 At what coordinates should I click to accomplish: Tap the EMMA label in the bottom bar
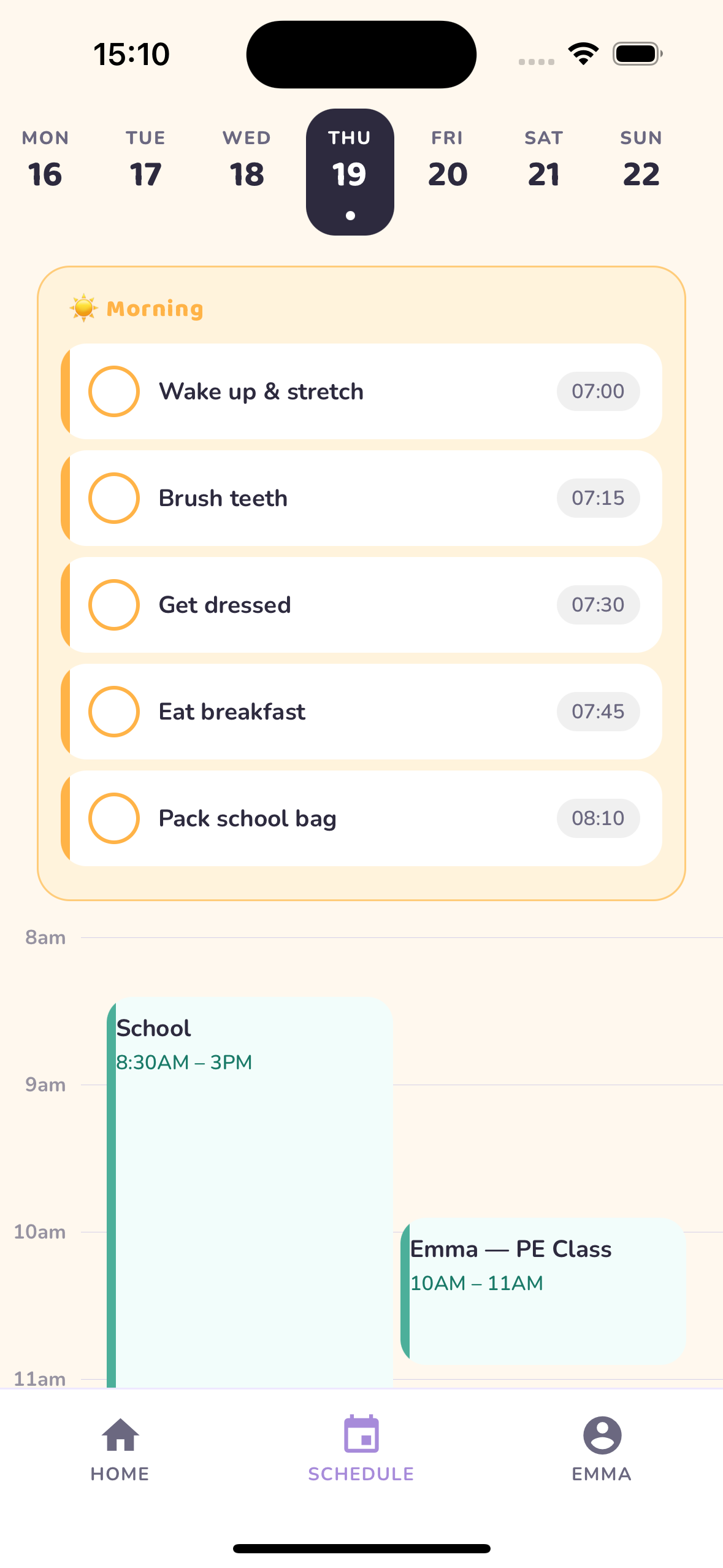click(602, 1475)
